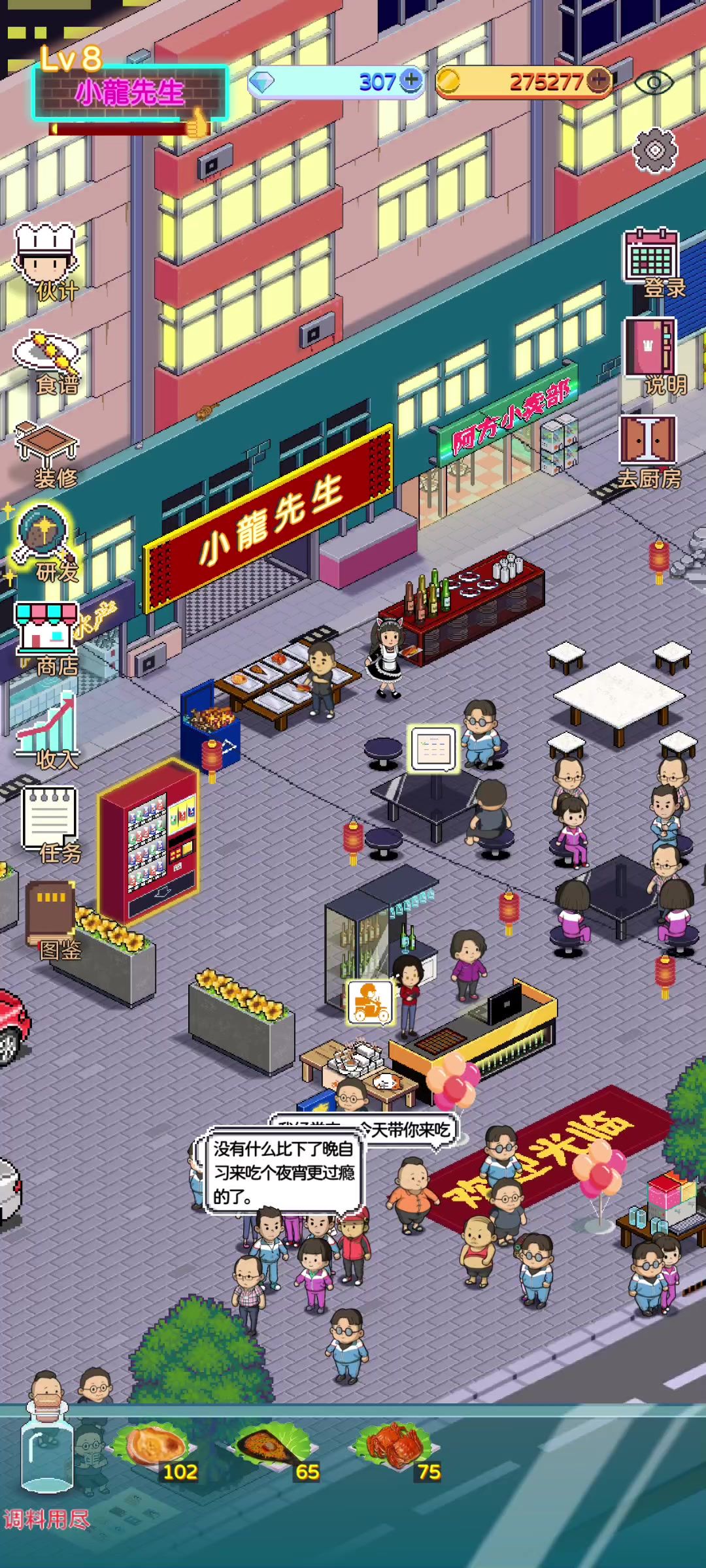
Task: Go to the kitchen via 去厨房
Action: 648,449
